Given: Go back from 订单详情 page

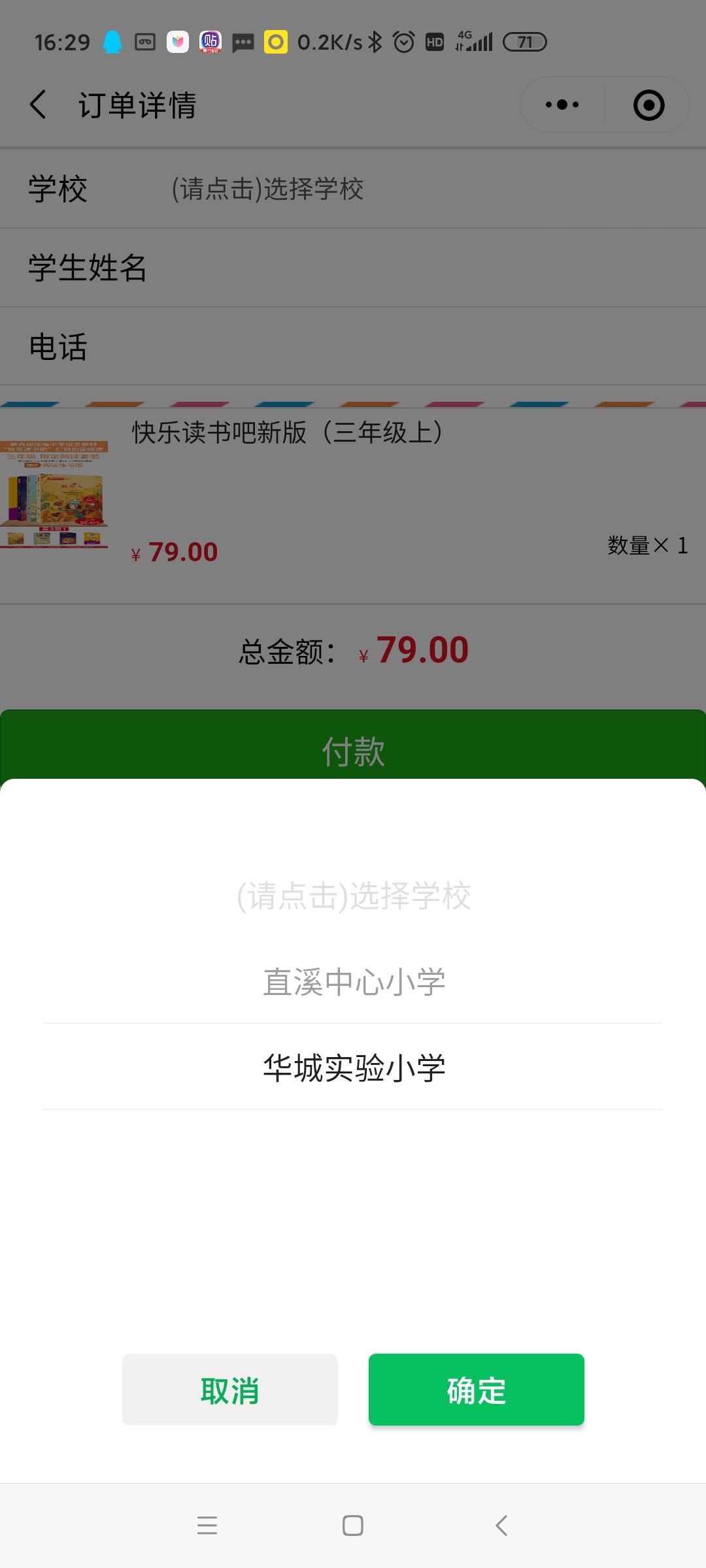Looking at the screenshot, I should click(x=39, y=105).
